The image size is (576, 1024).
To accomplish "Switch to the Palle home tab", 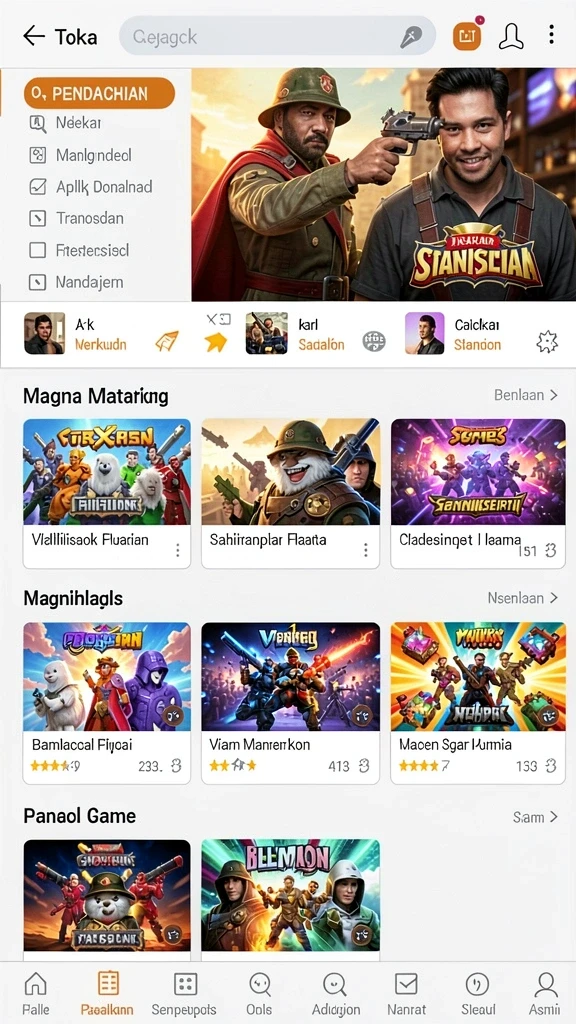I will click(35, 993).
